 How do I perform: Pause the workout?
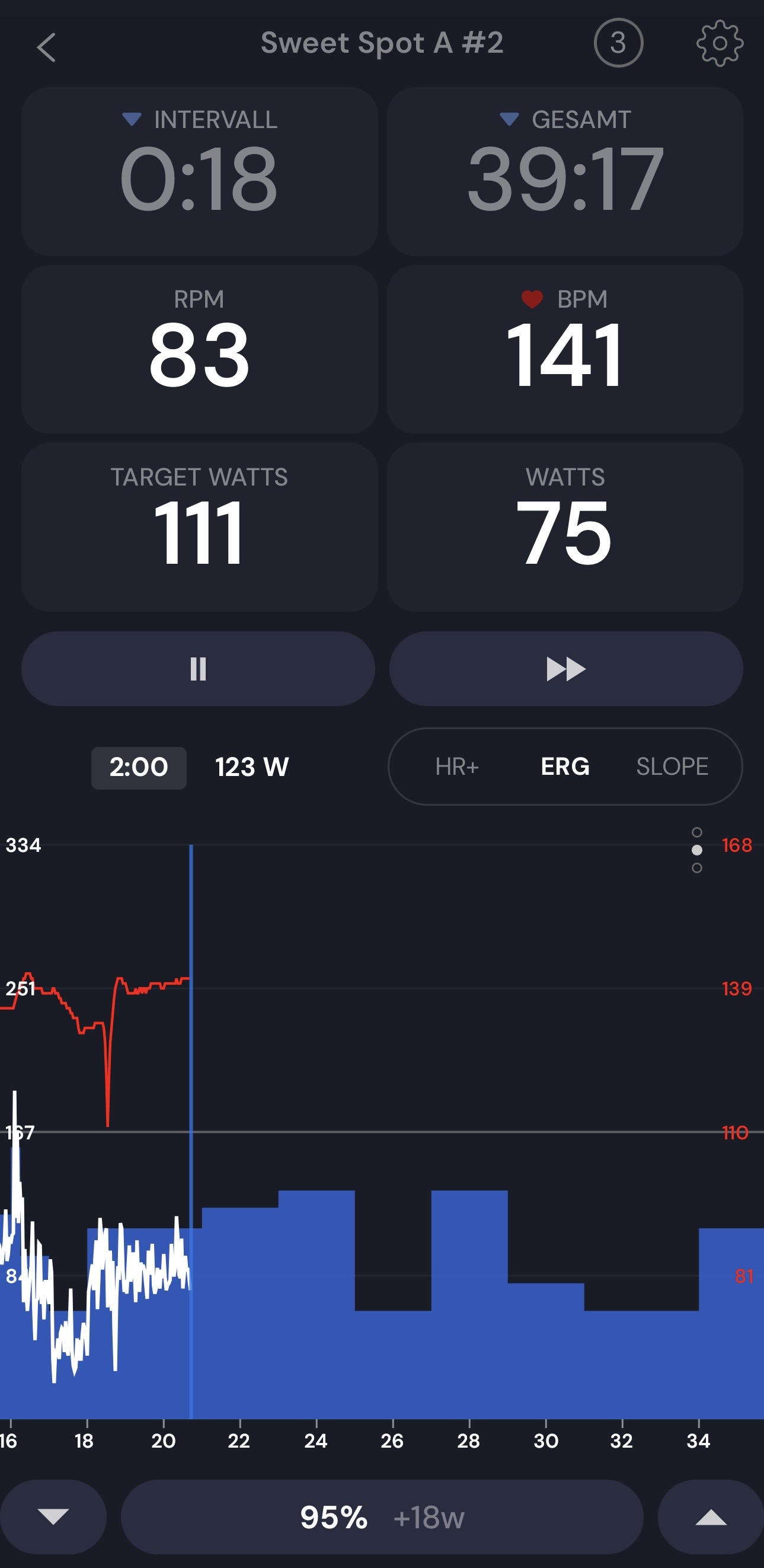(x=198, y=669)
